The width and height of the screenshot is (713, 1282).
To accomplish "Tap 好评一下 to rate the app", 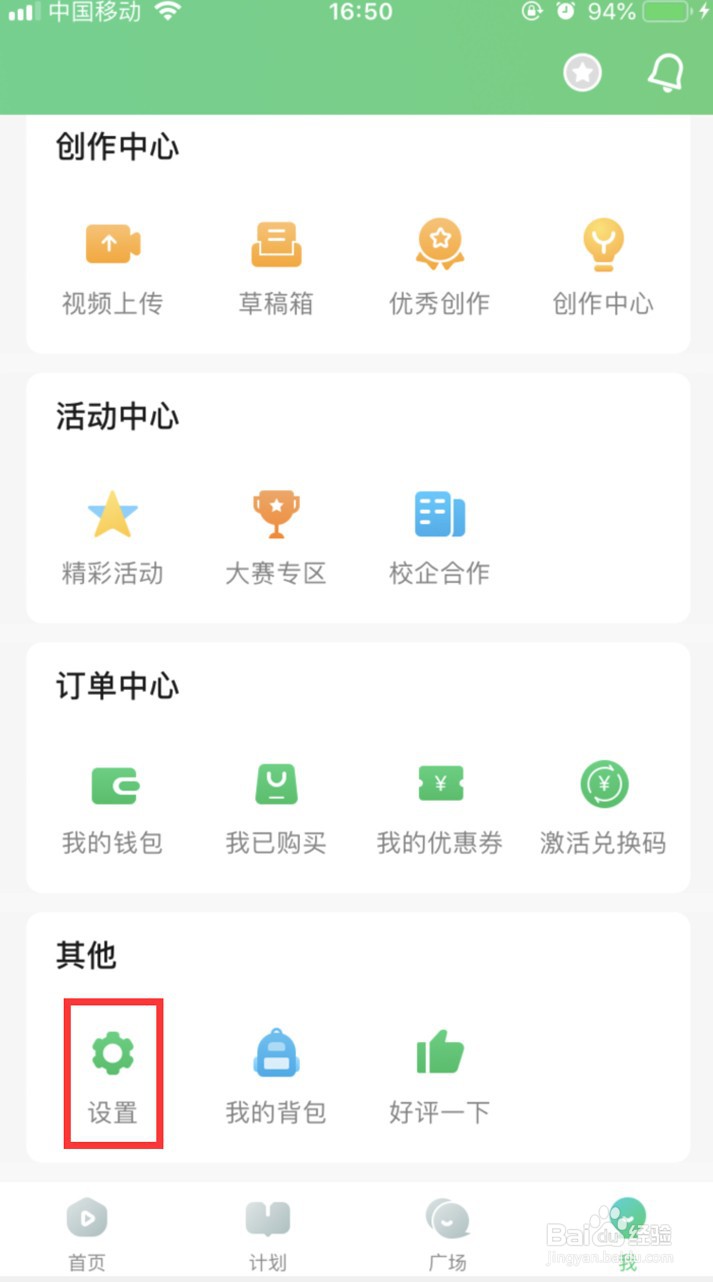I will (439, 1076).
